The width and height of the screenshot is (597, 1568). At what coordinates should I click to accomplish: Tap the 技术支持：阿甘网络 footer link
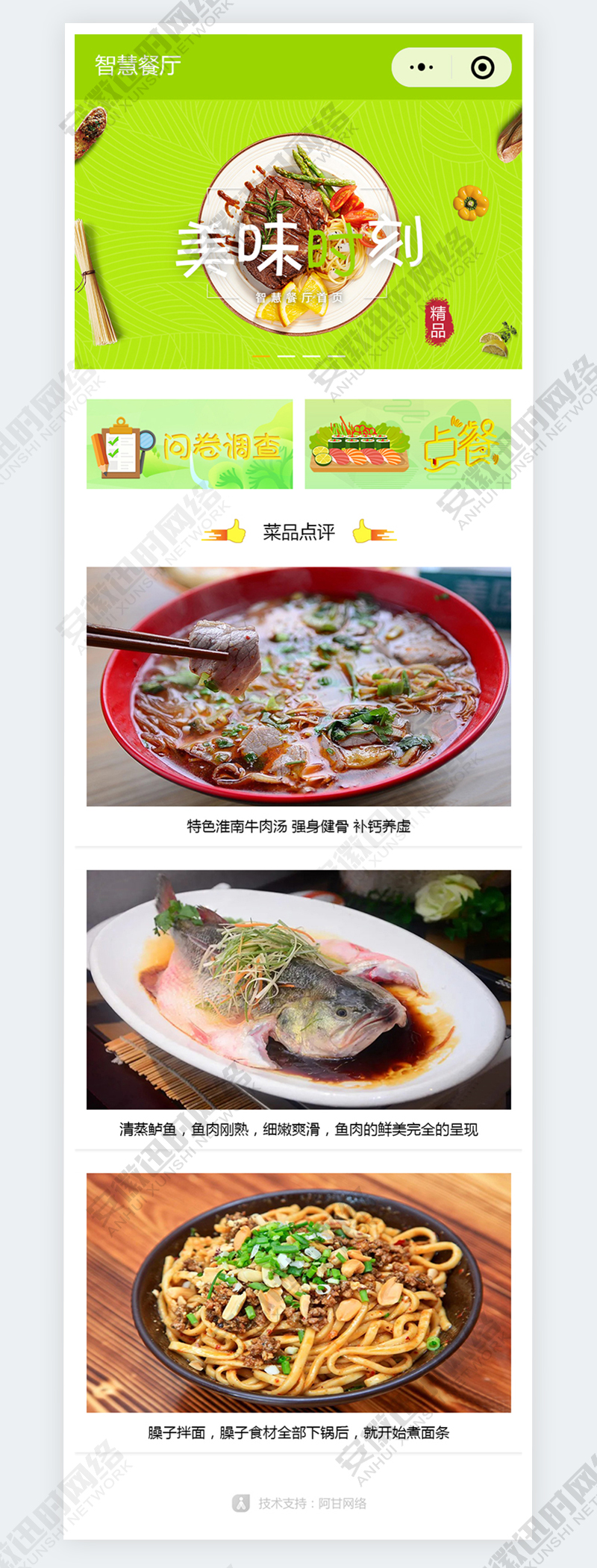tap(300, 1503)
